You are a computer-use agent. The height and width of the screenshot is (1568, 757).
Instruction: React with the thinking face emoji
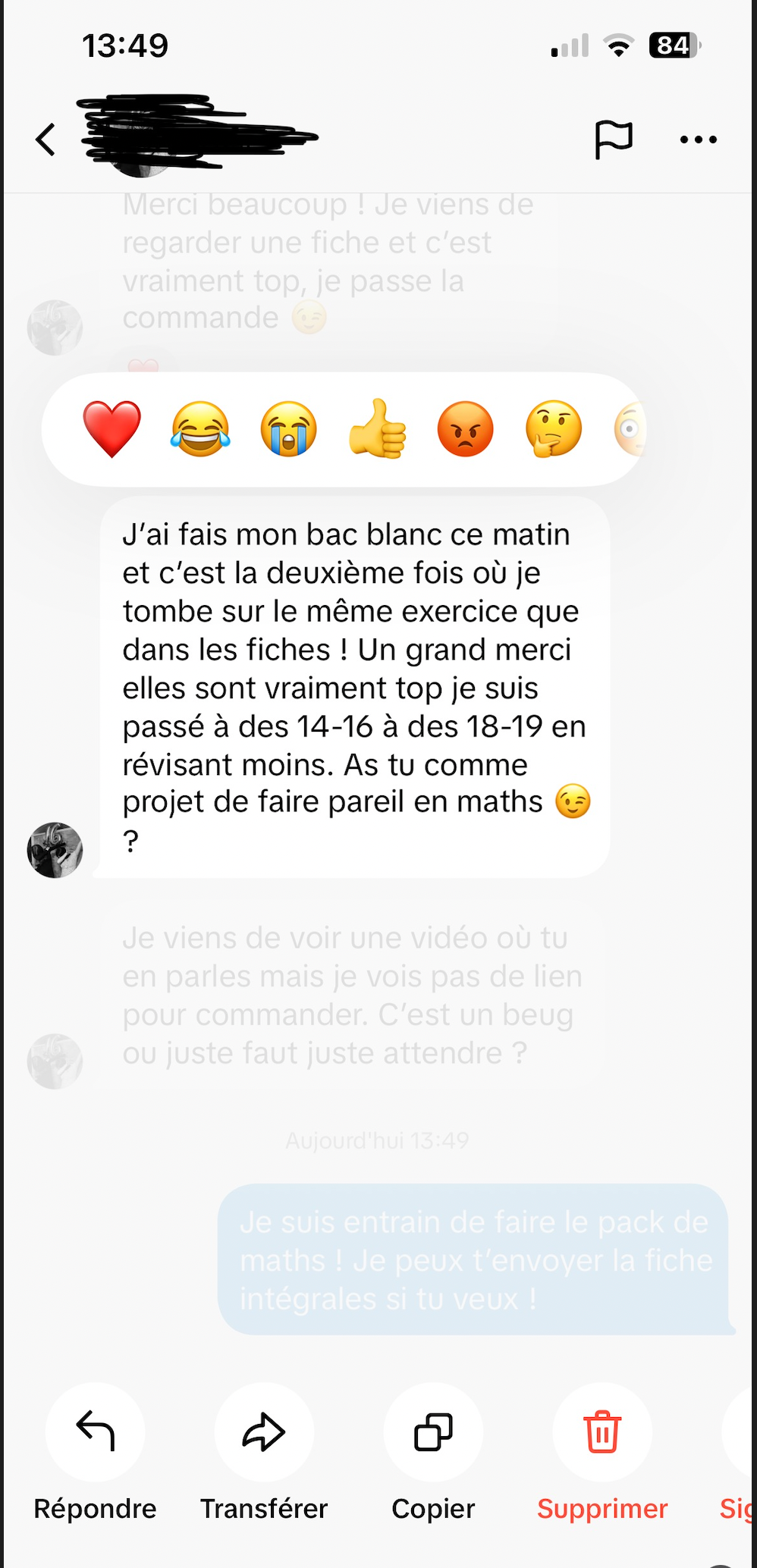554,429
